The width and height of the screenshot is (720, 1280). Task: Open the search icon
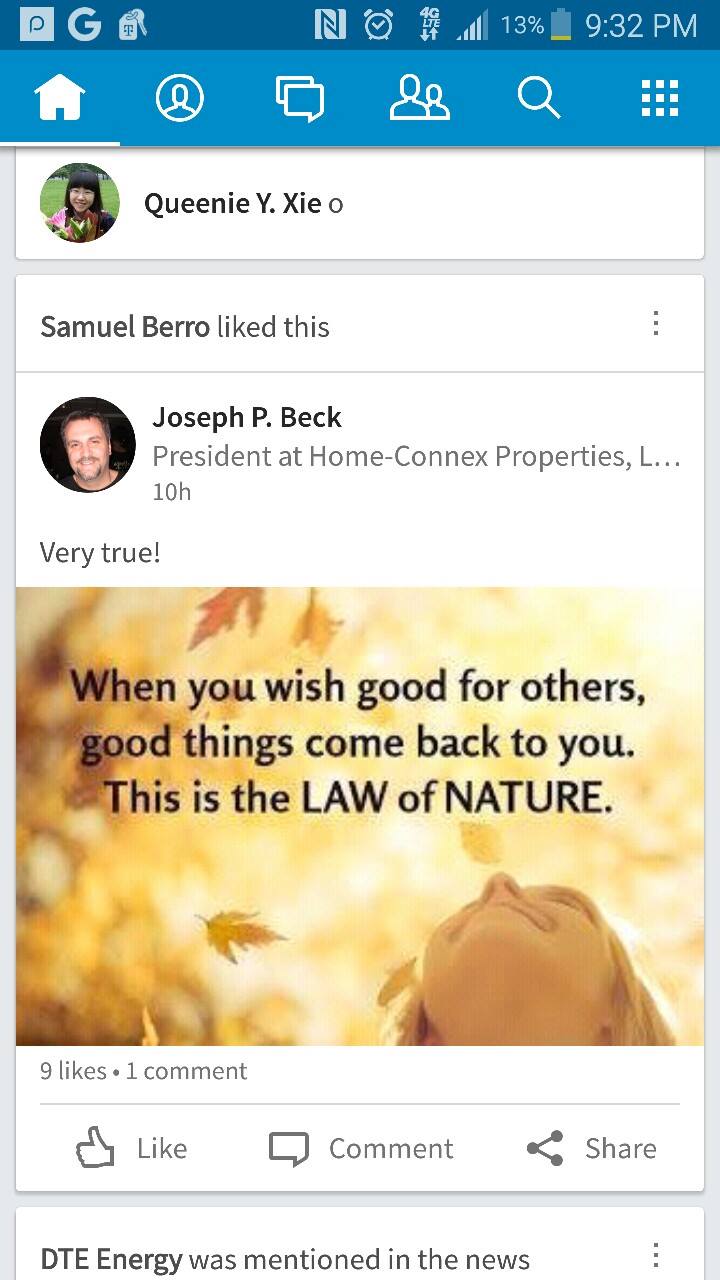tap(539, 99)
